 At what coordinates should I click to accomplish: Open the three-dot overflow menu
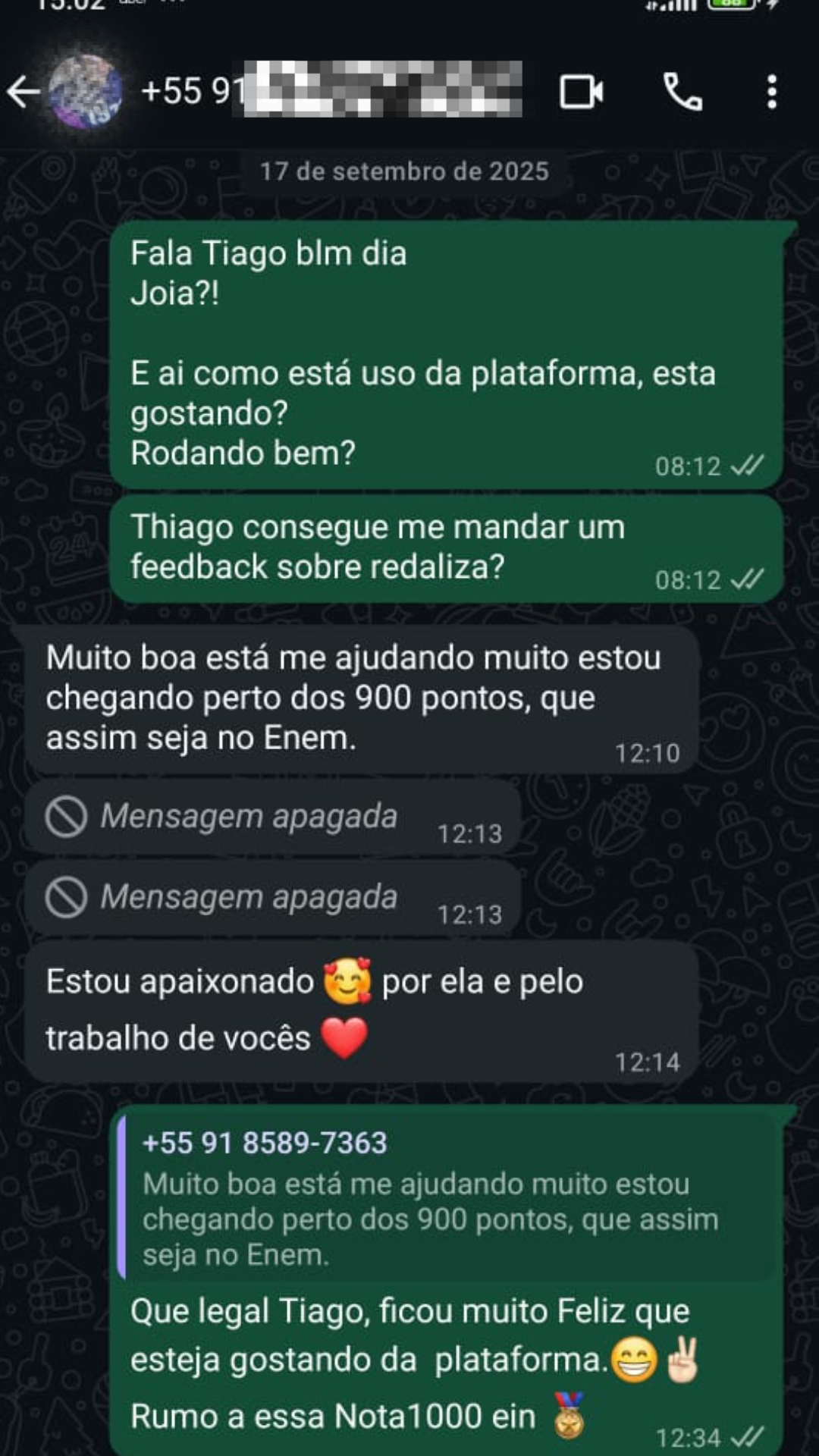(x=772, y=92)
